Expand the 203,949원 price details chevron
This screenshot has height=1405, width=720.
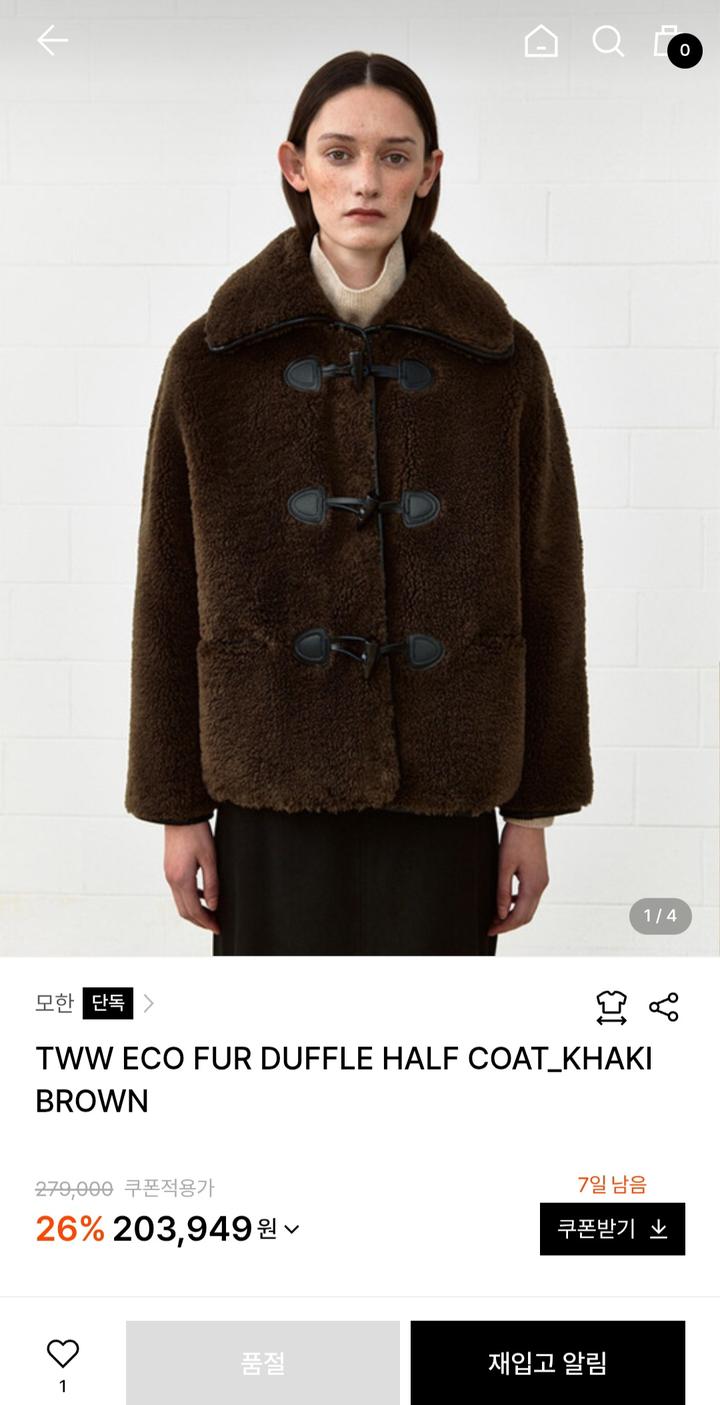pos(292,1230)
